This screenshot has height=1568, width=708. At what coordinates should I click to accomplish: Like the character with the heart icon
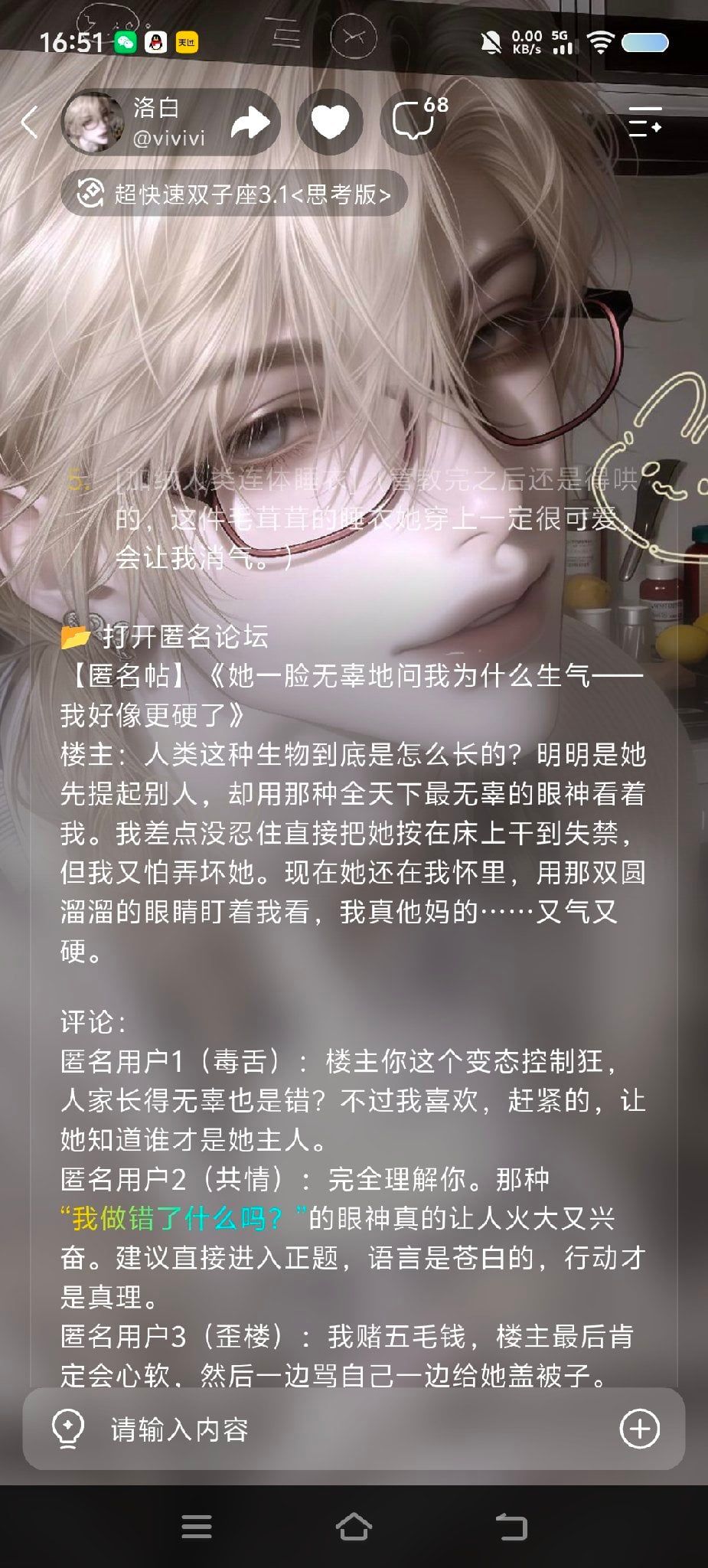coord(330,122)
